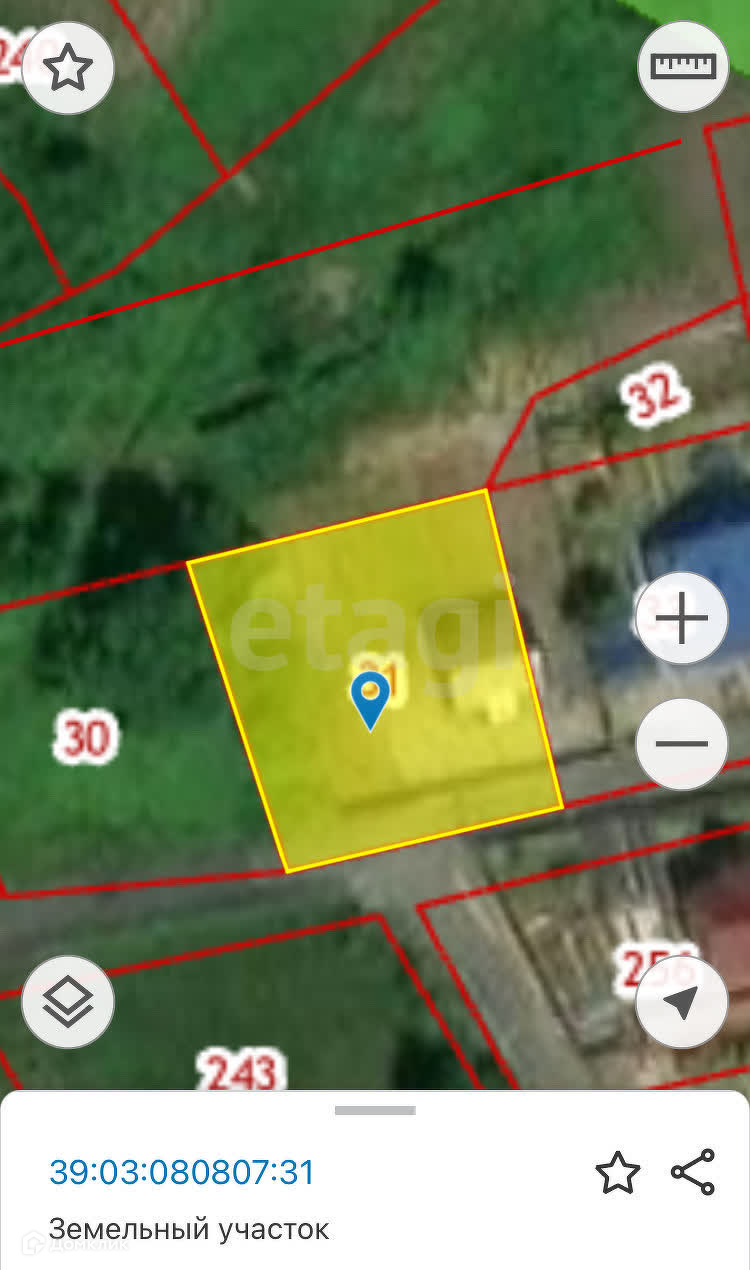The image size is (750, 1270).
Task: Open favorites with the round star map button
Action: point(68,67)
